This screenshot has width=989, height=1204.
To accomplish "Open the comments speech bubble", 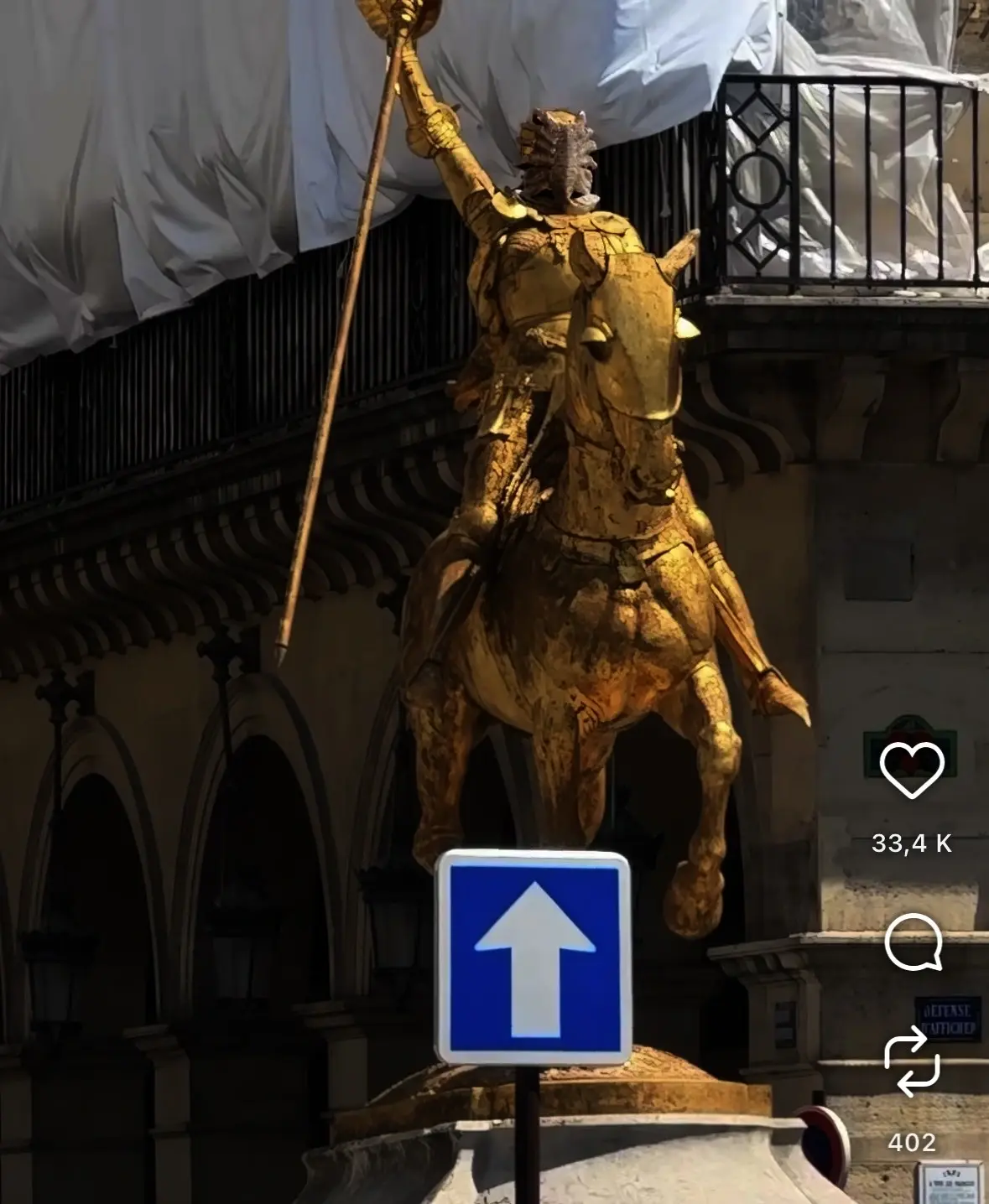I will 913,942.
